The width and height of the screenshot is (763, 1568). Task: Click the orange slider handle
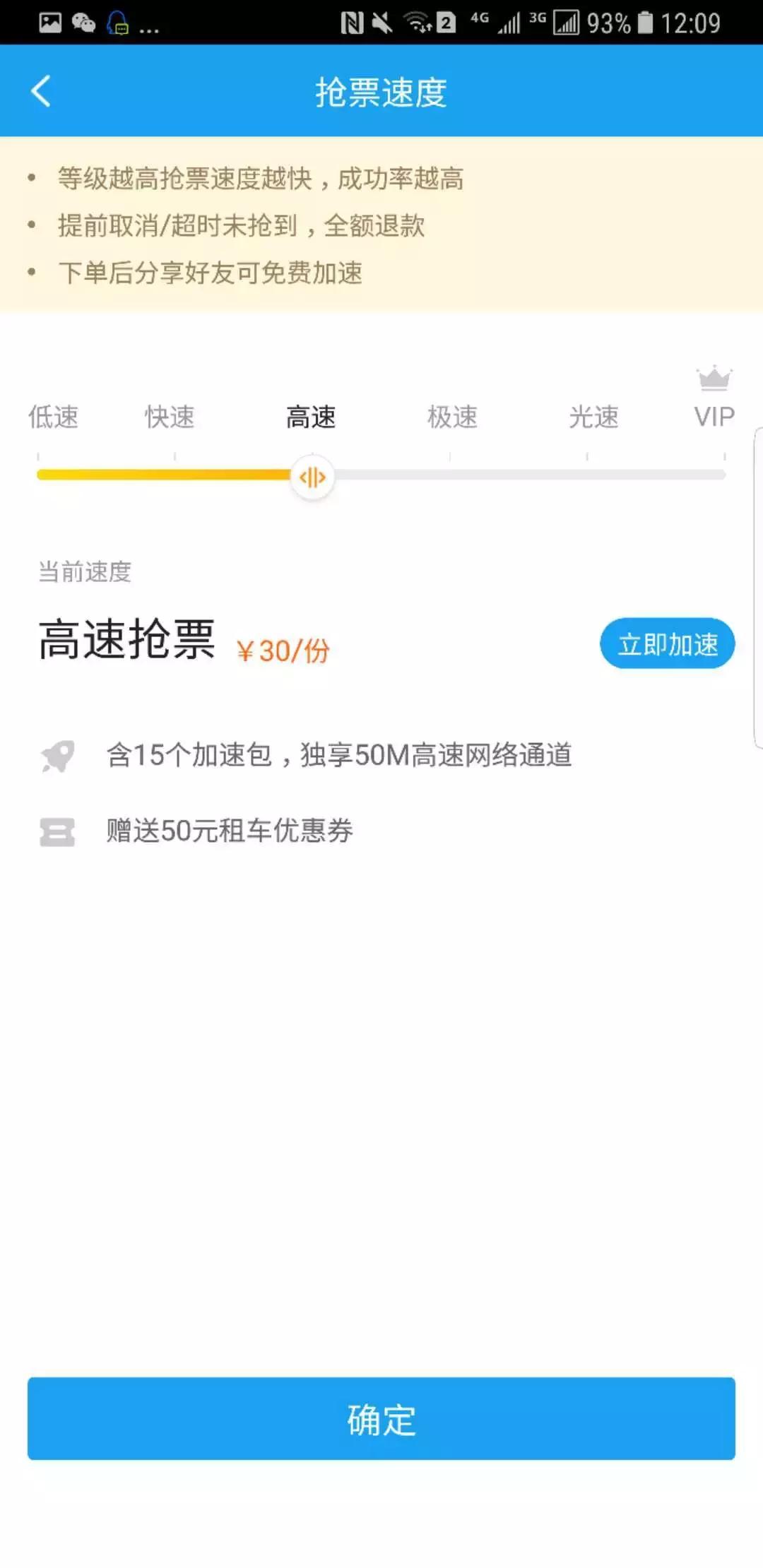[311, 477]
